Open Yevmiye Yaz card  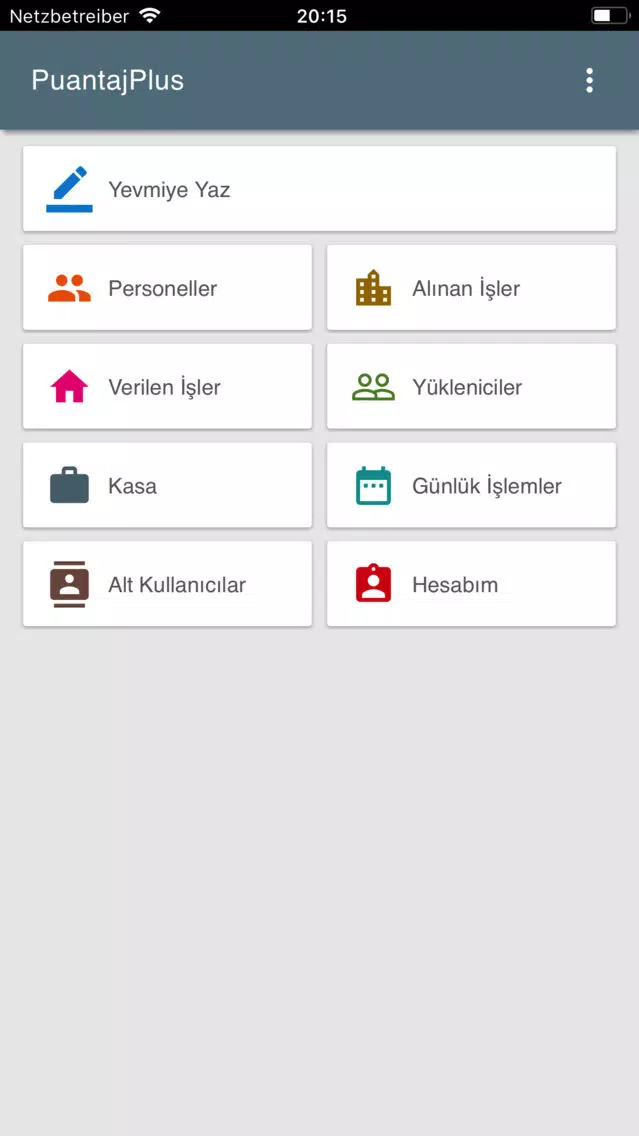coord(320,189)
